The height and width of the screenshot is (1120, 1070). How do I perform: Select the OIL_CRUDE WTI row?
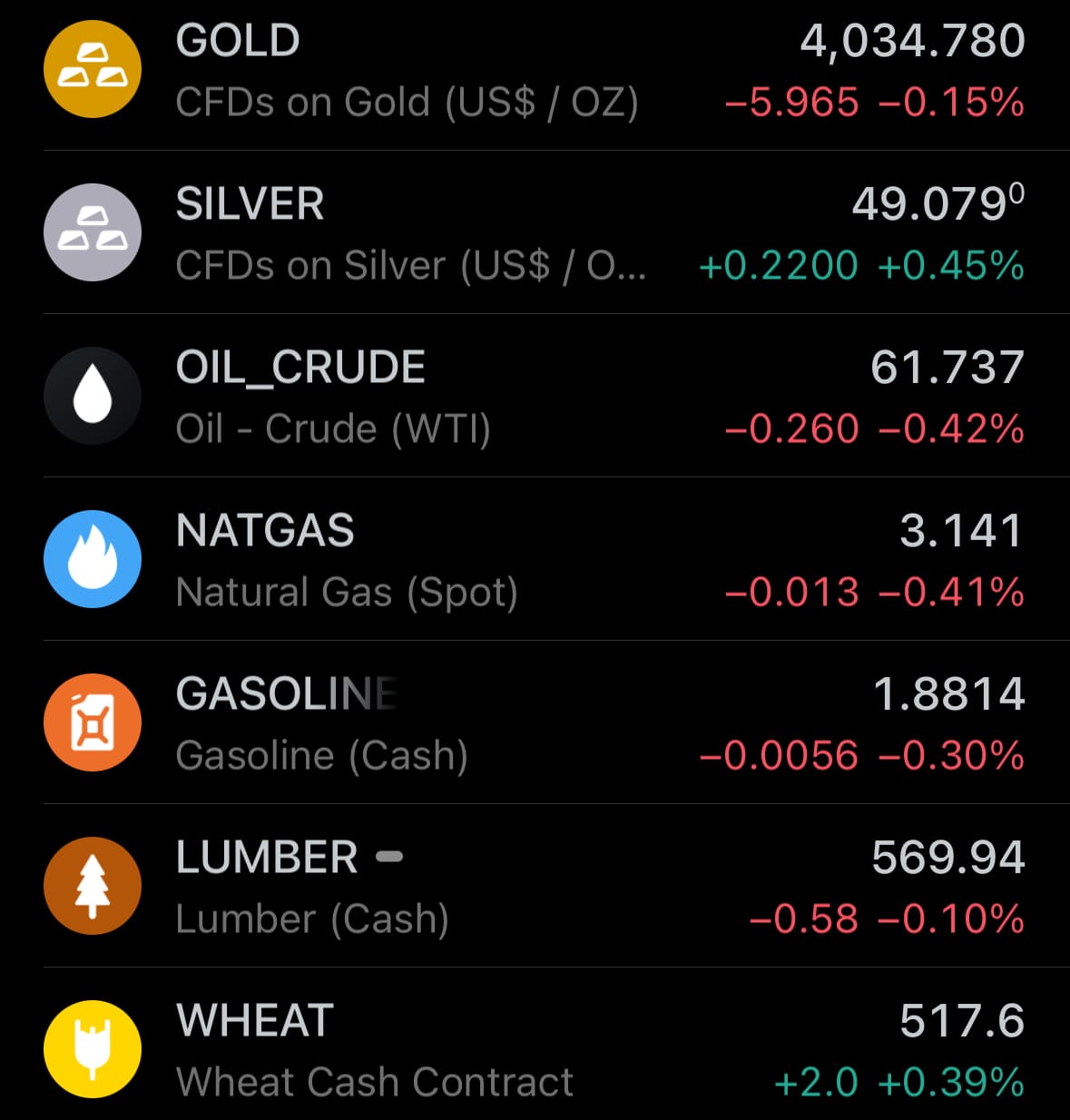[x=535, y=397]
